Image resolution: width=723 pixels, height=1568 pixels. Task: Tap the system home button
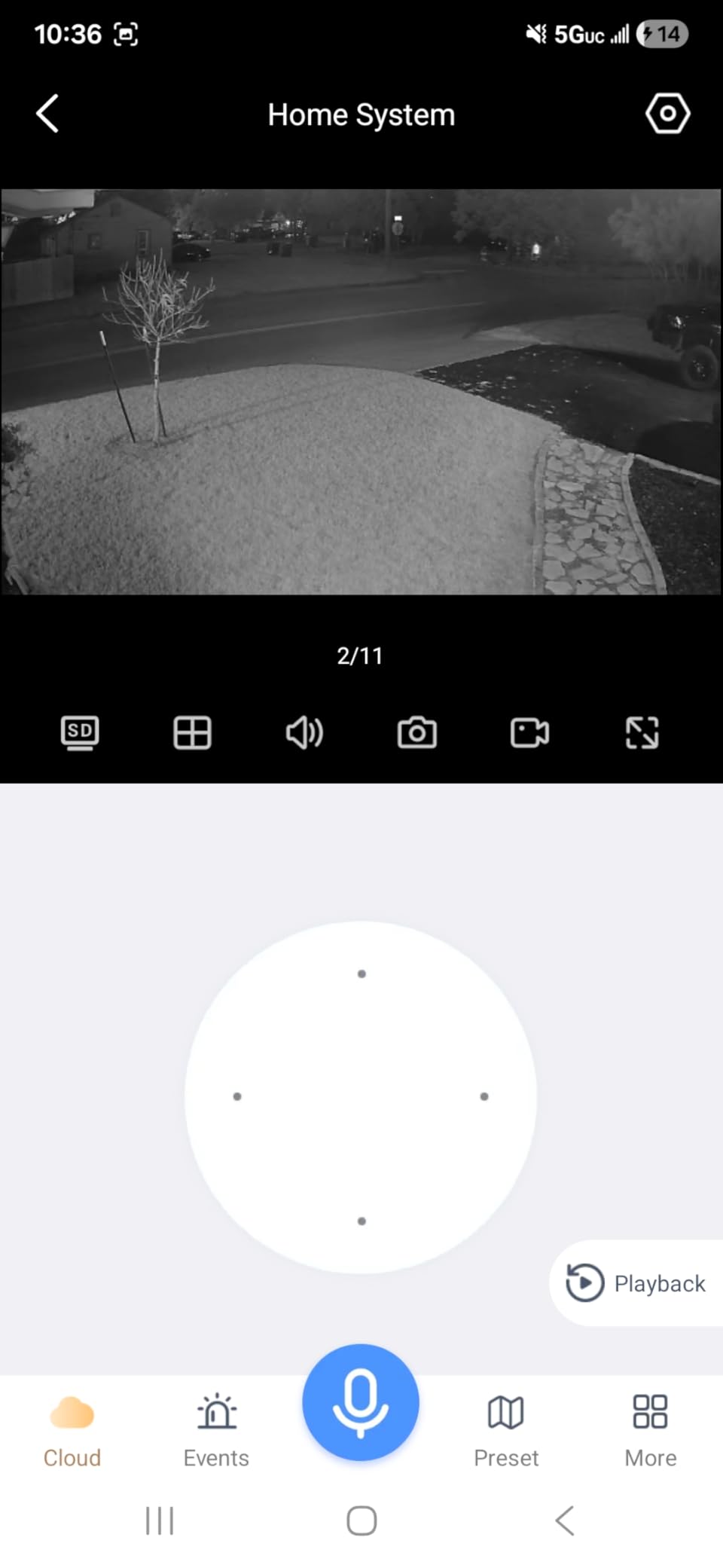[x=361, y=1521]
